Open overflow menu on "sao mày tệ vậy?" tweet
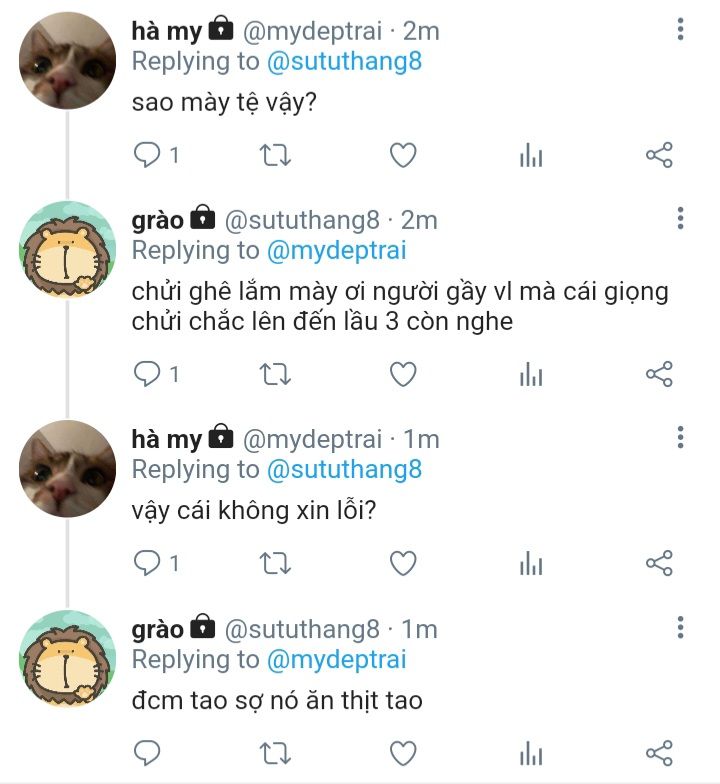 pyautogui.click(x=680, y=30)
